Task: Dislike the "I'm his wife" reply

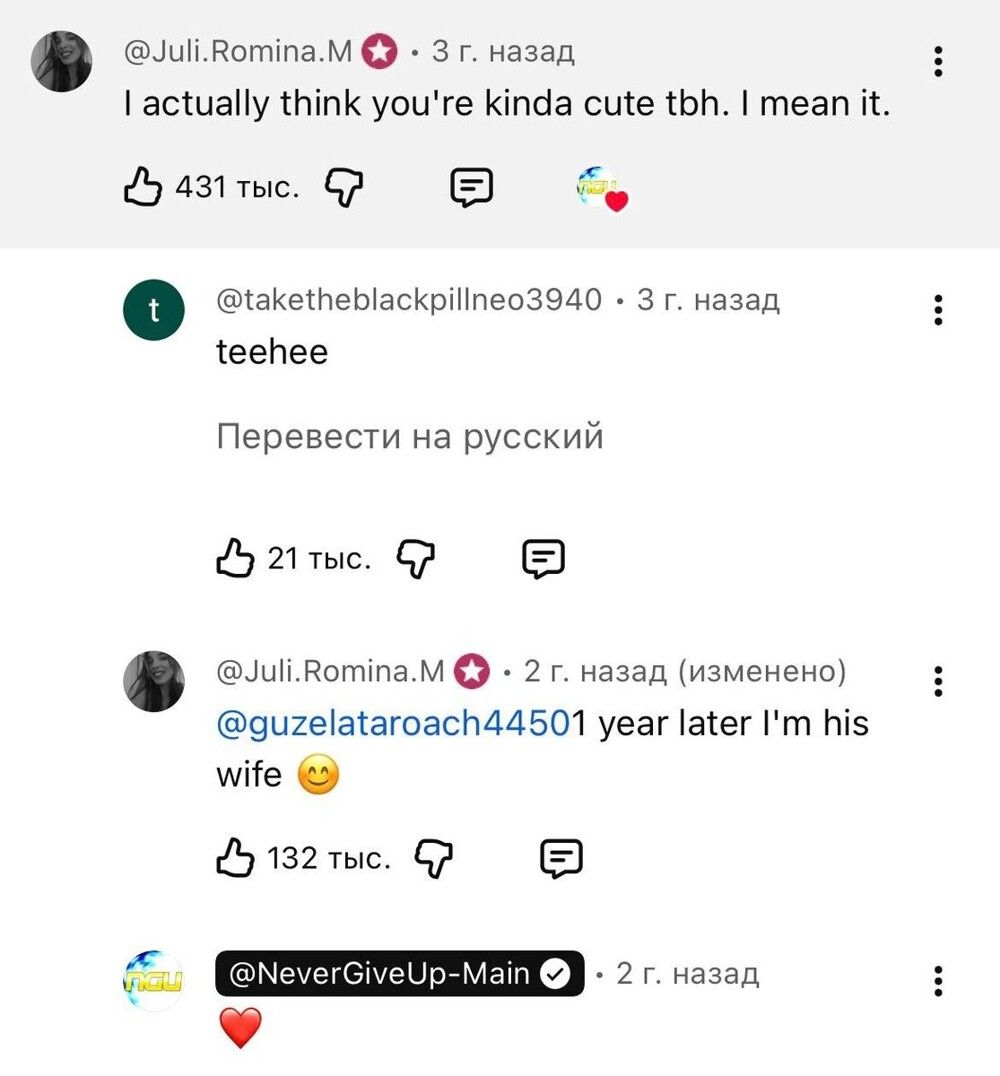Action: (434, 858)
